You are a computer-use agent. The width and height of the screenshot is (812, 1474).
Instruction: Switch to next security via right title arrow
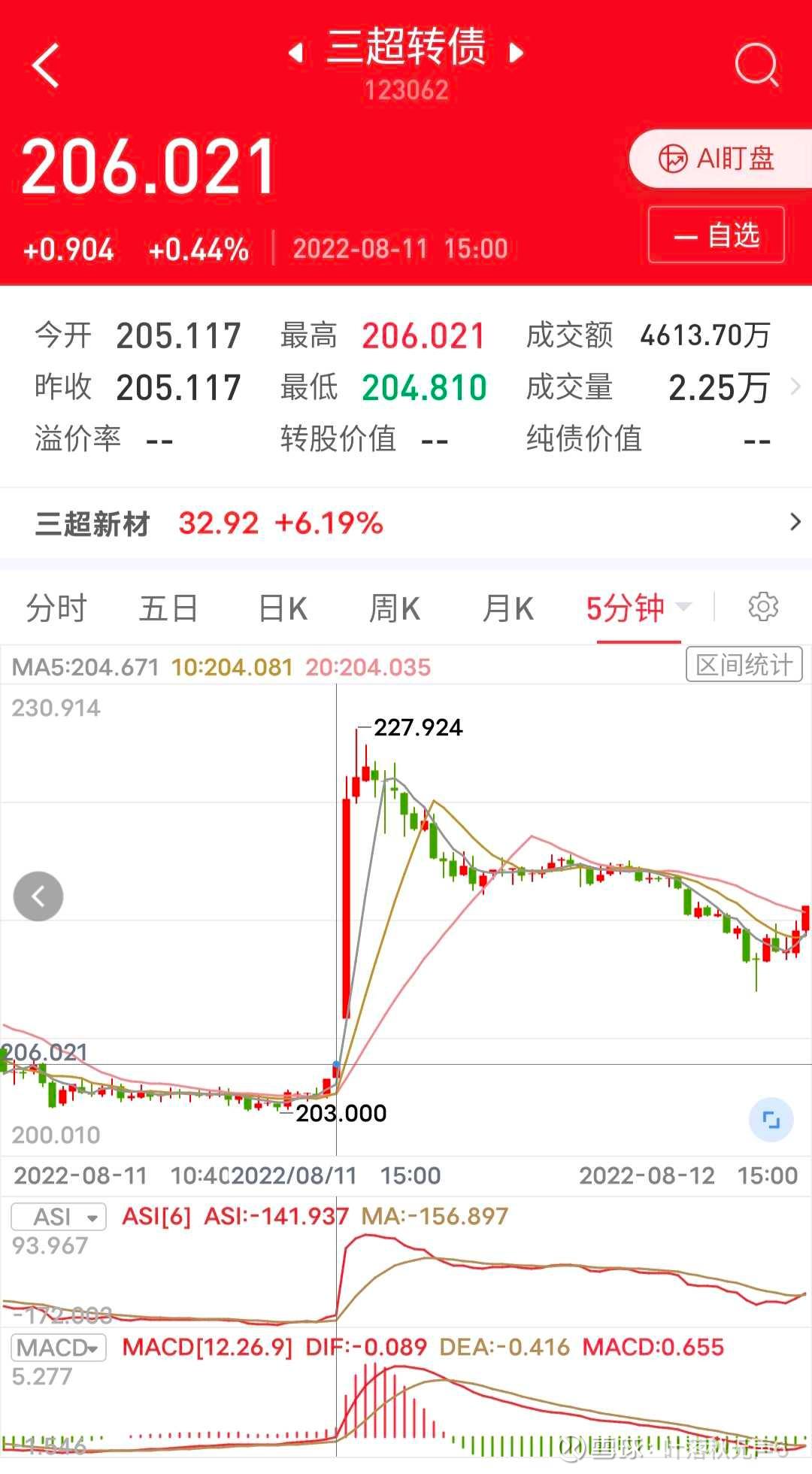[x=517, y=53]
